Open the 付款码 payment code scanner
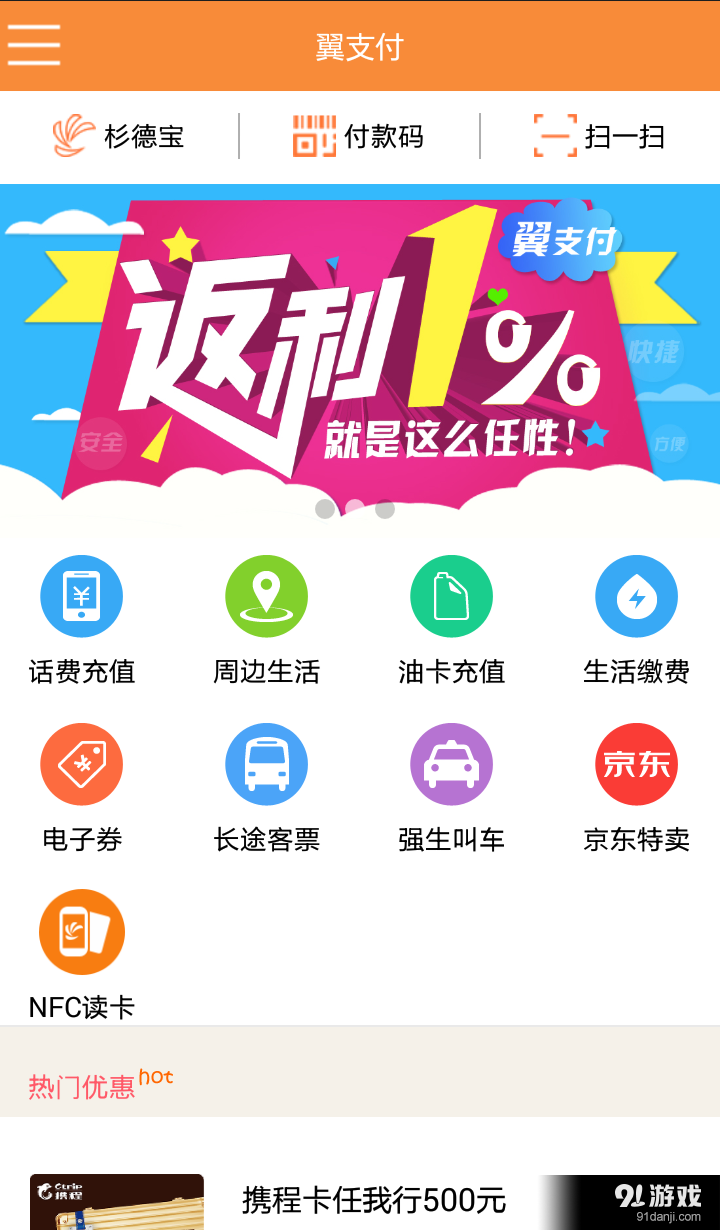720x1230 pixels. 357,137
